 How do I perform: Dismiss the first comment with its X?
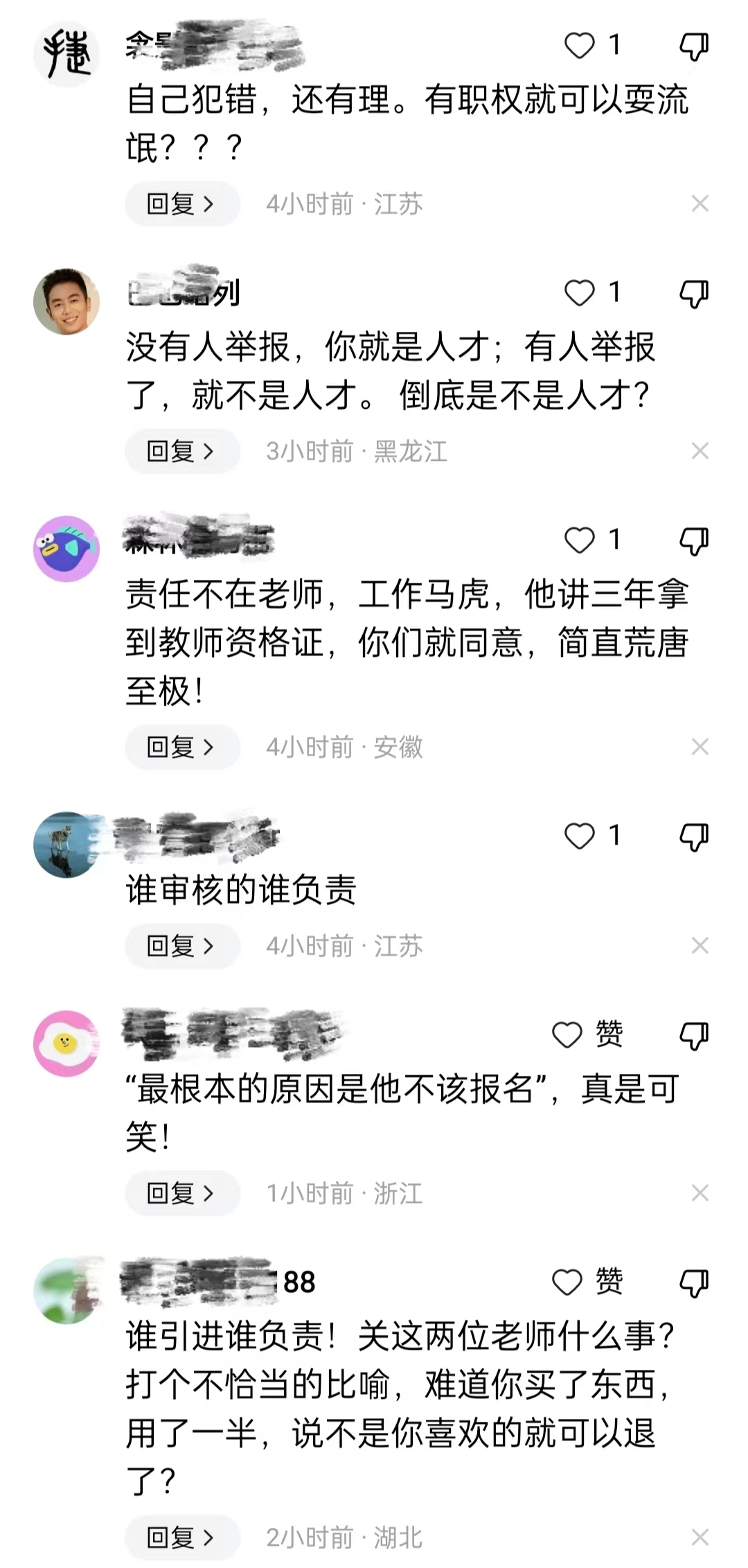[x=700, y=202]
